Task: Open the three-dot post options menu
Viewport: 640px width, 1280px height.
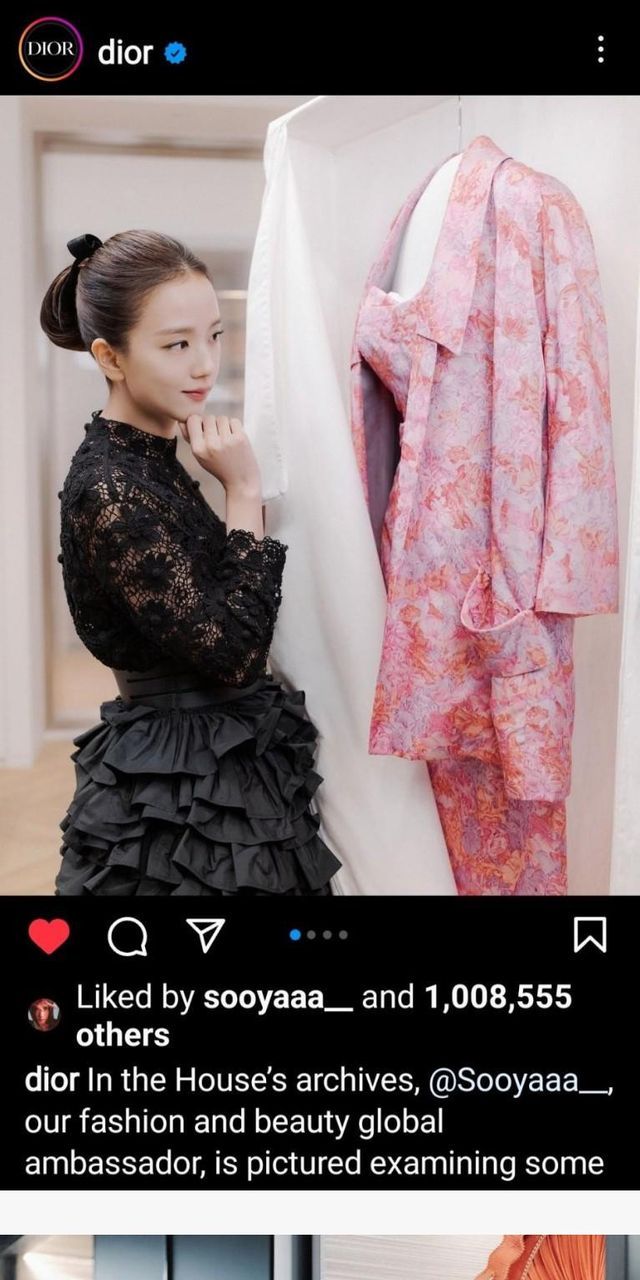Action: click(x=600, y=50)
